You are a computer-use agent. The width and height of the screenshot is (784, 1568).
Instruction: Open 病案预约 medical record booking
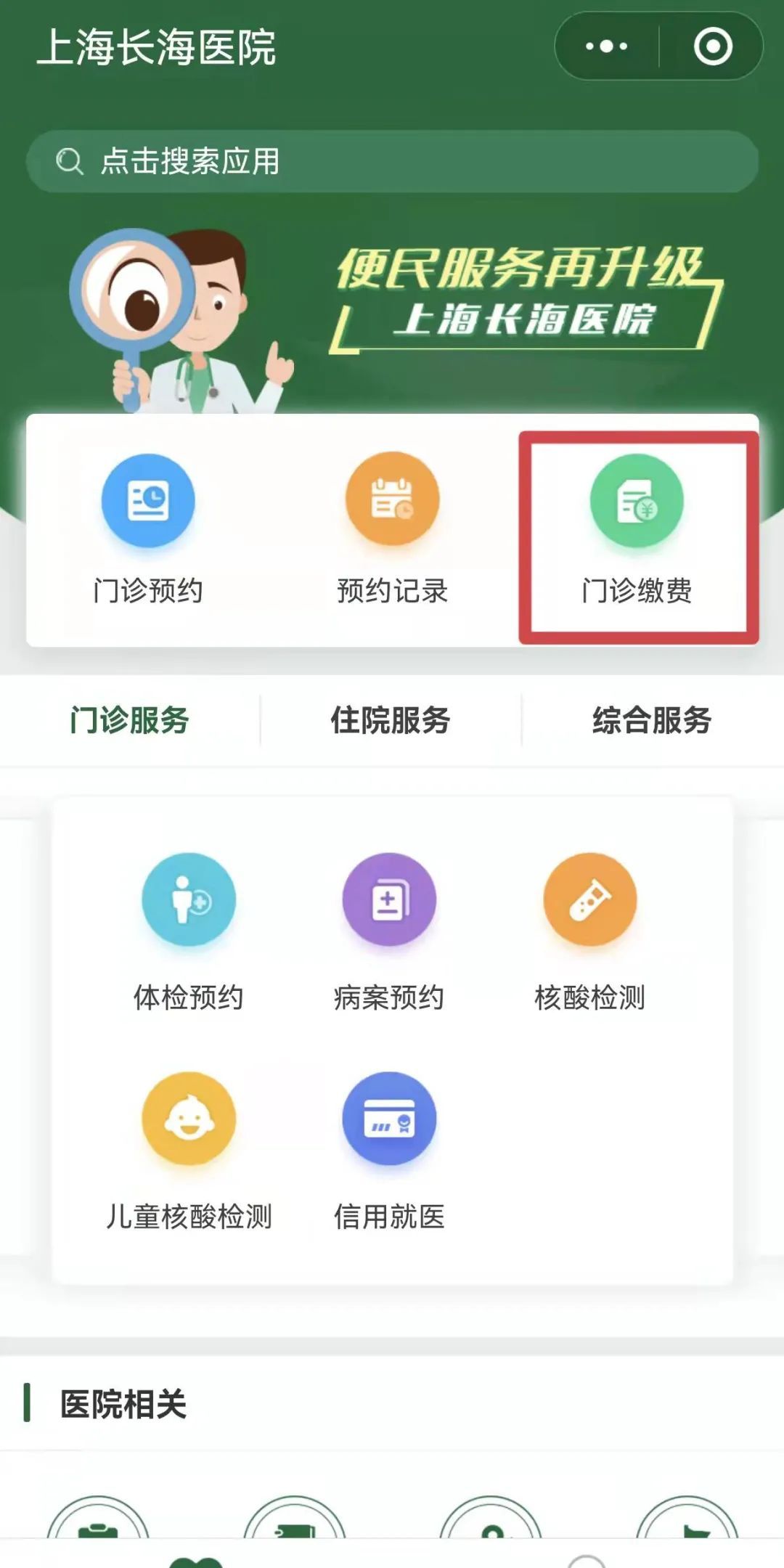(x=389, y=931)
